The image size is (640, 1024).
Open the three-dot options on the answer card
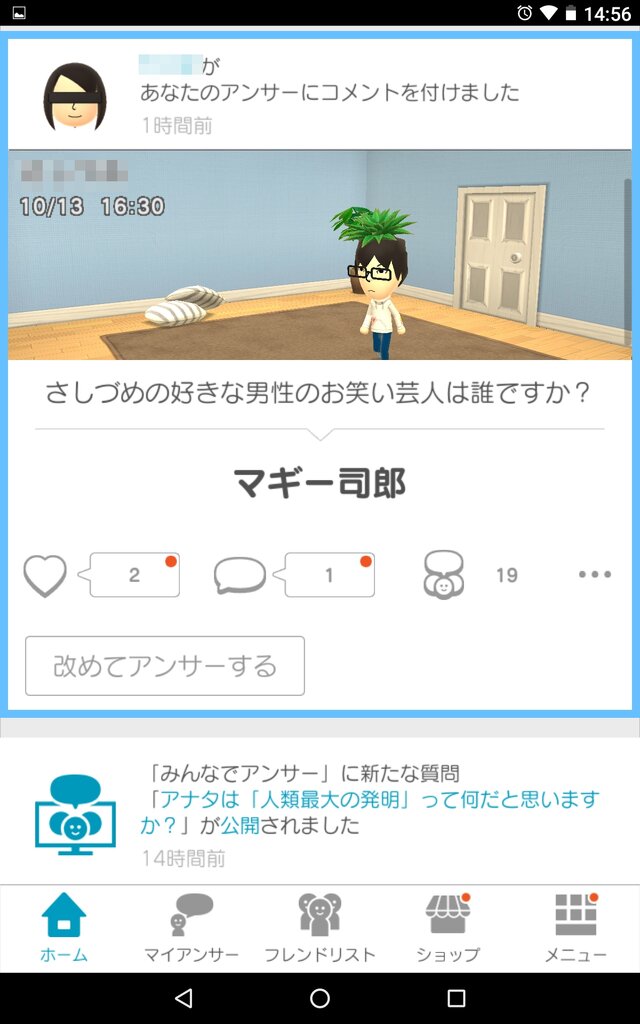tap(594, 575)
